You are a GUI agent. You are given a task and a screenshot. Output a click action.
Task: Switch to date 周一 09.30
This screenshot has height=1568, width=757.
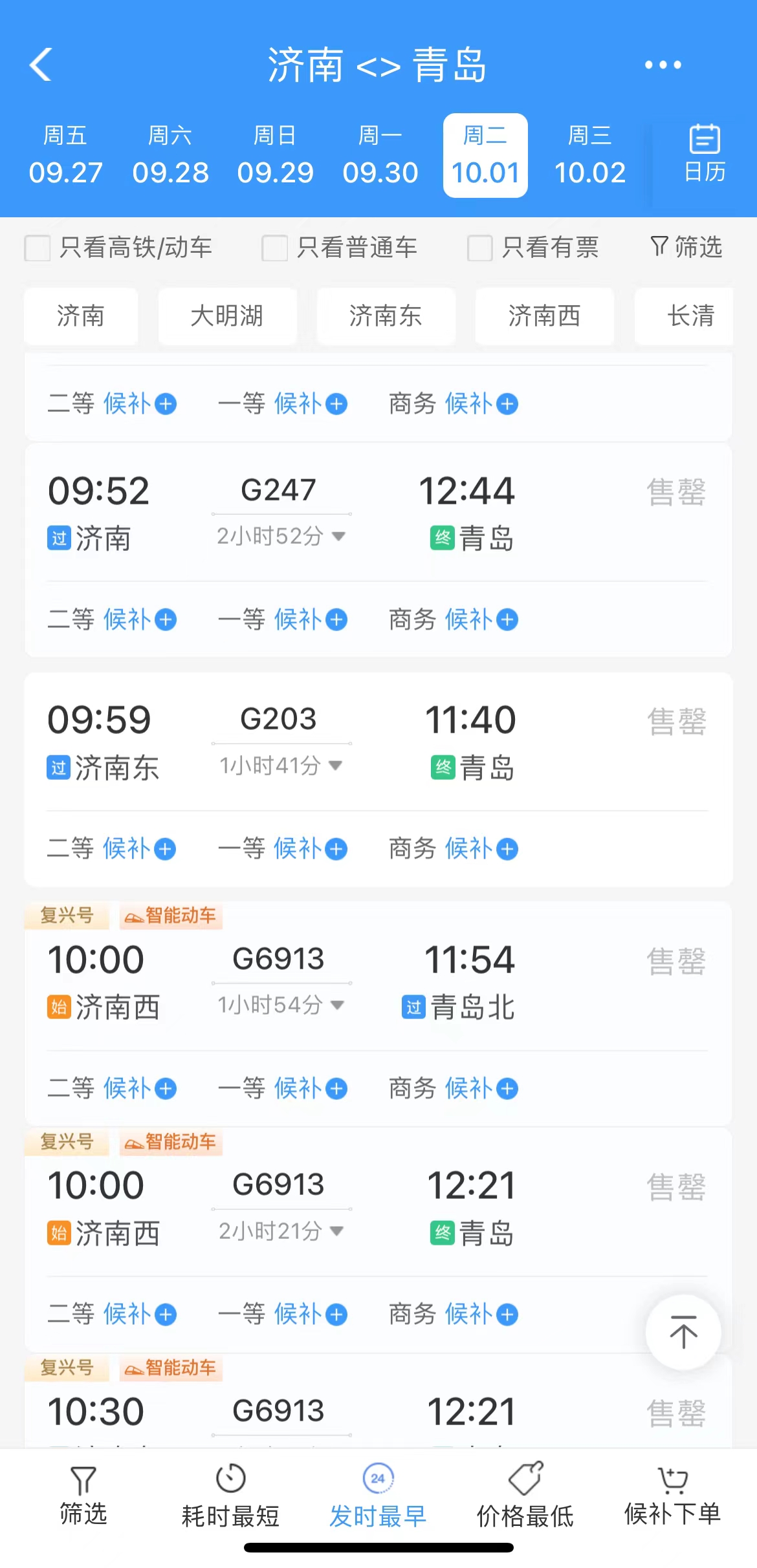point(380,155)
